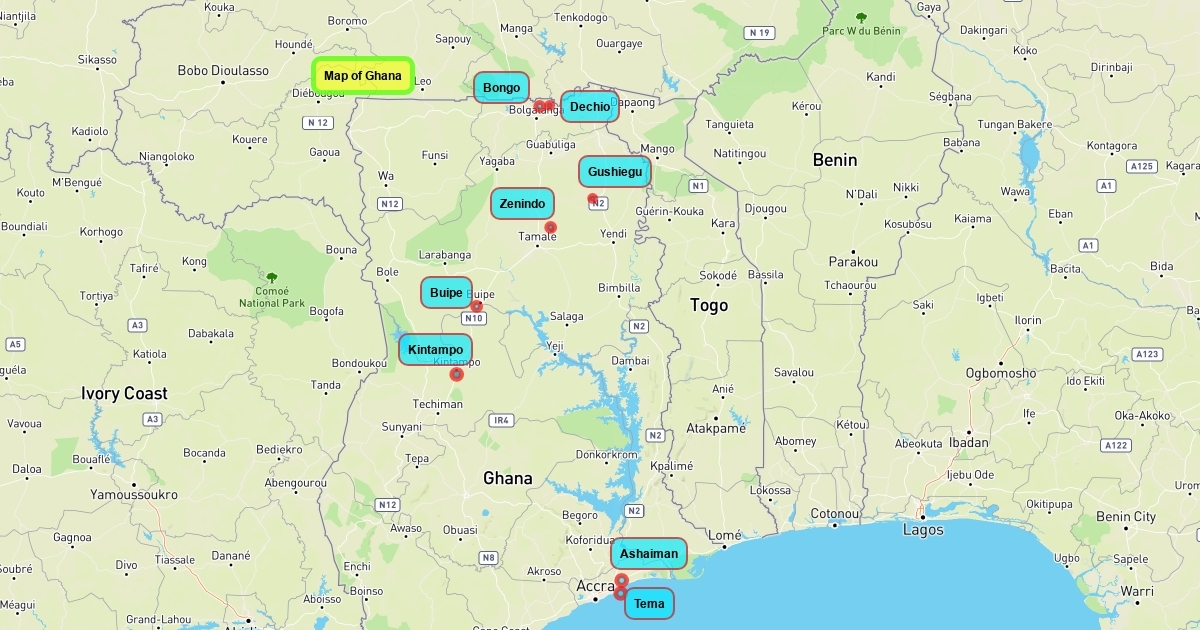Image resolution: width=1200 pixels, height=630 pixels.
Task: Select the Bongo location label
Action: 501,88
